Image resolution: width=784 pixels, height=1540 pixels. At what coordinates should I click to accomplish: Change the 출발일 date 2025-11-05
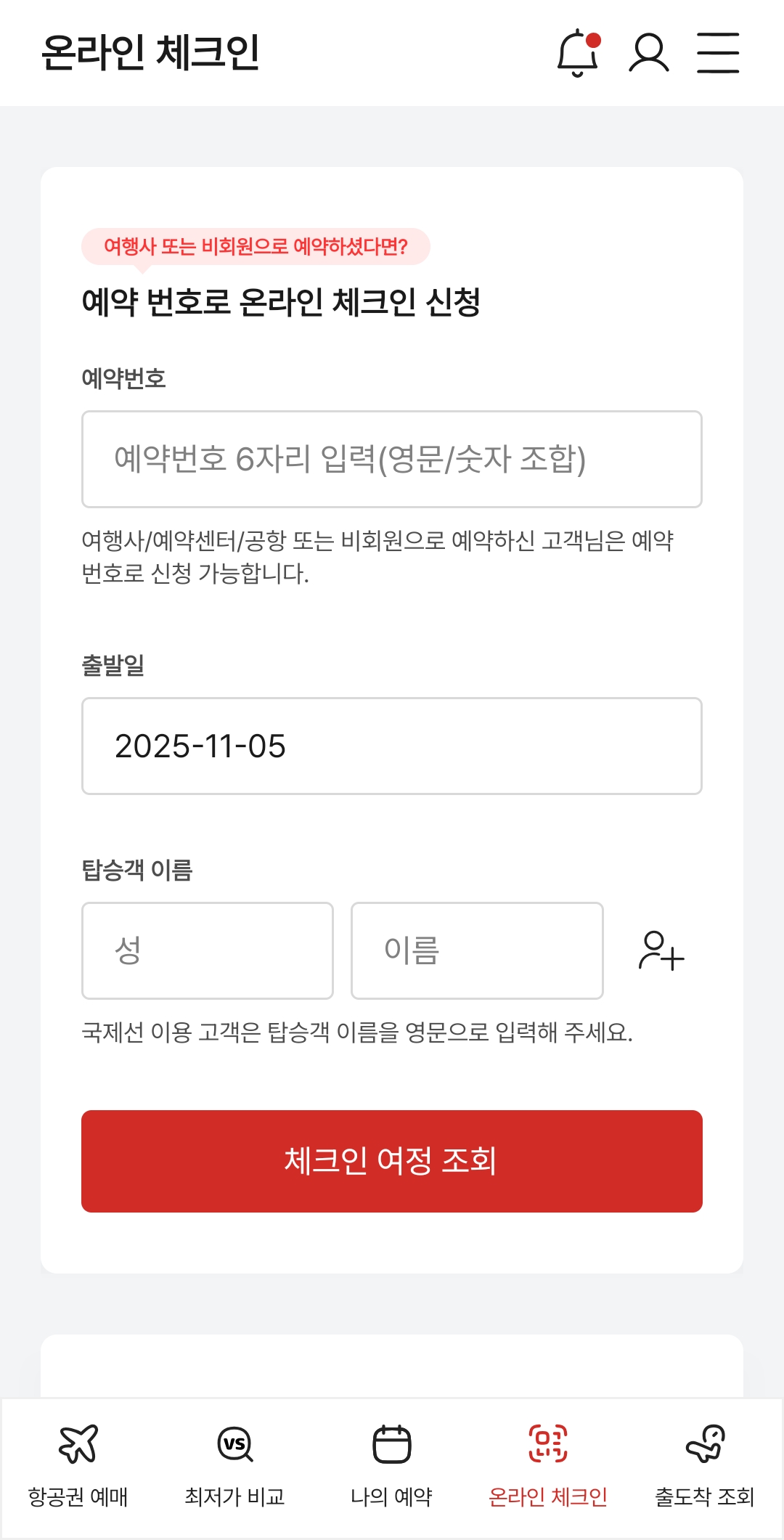[392, 746]
